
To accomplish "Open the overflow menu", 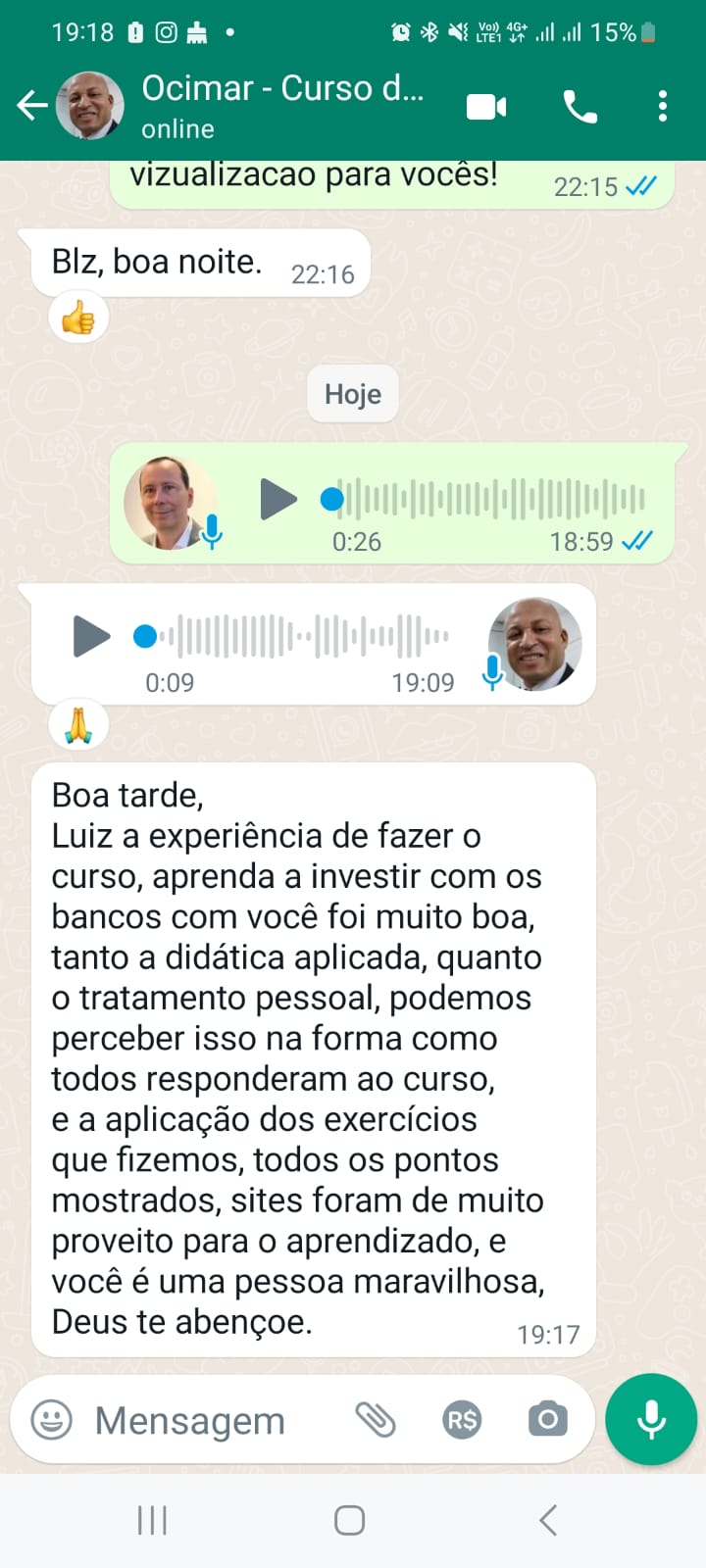I will [663, 106].
